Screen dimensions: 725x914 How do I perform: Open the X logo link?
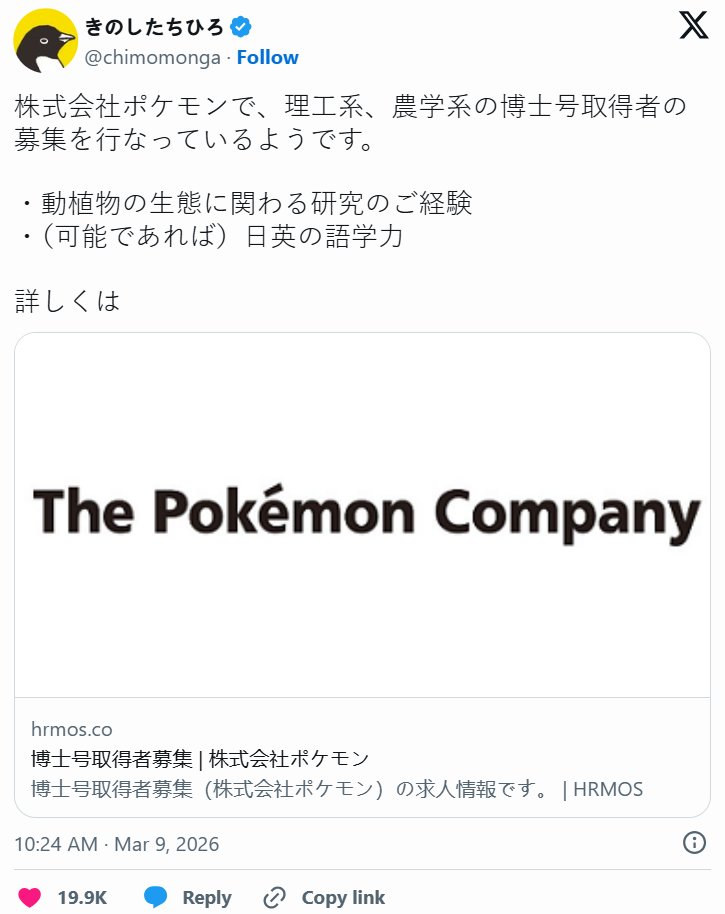693,24
